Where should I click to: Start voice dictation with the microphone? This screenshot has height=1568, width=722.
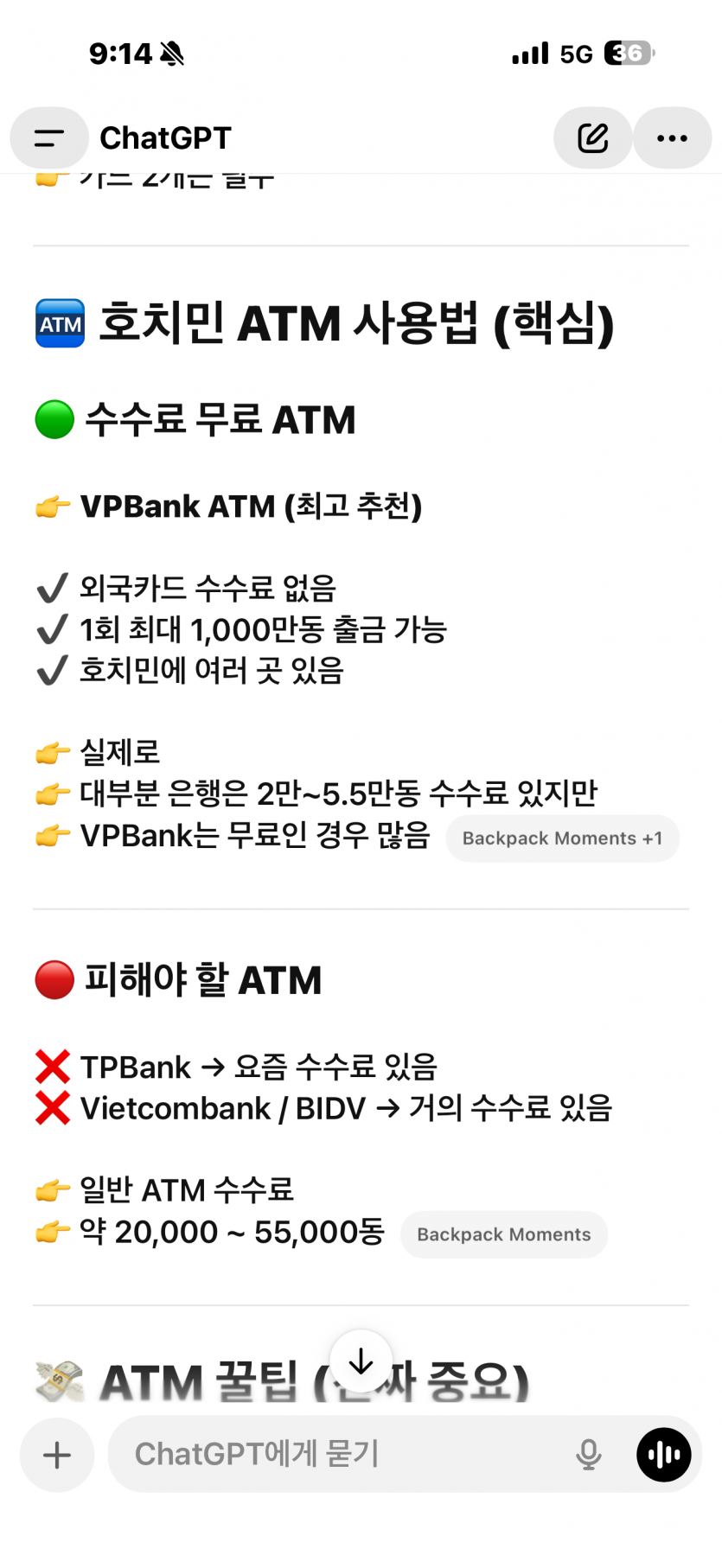point(589,1455)
